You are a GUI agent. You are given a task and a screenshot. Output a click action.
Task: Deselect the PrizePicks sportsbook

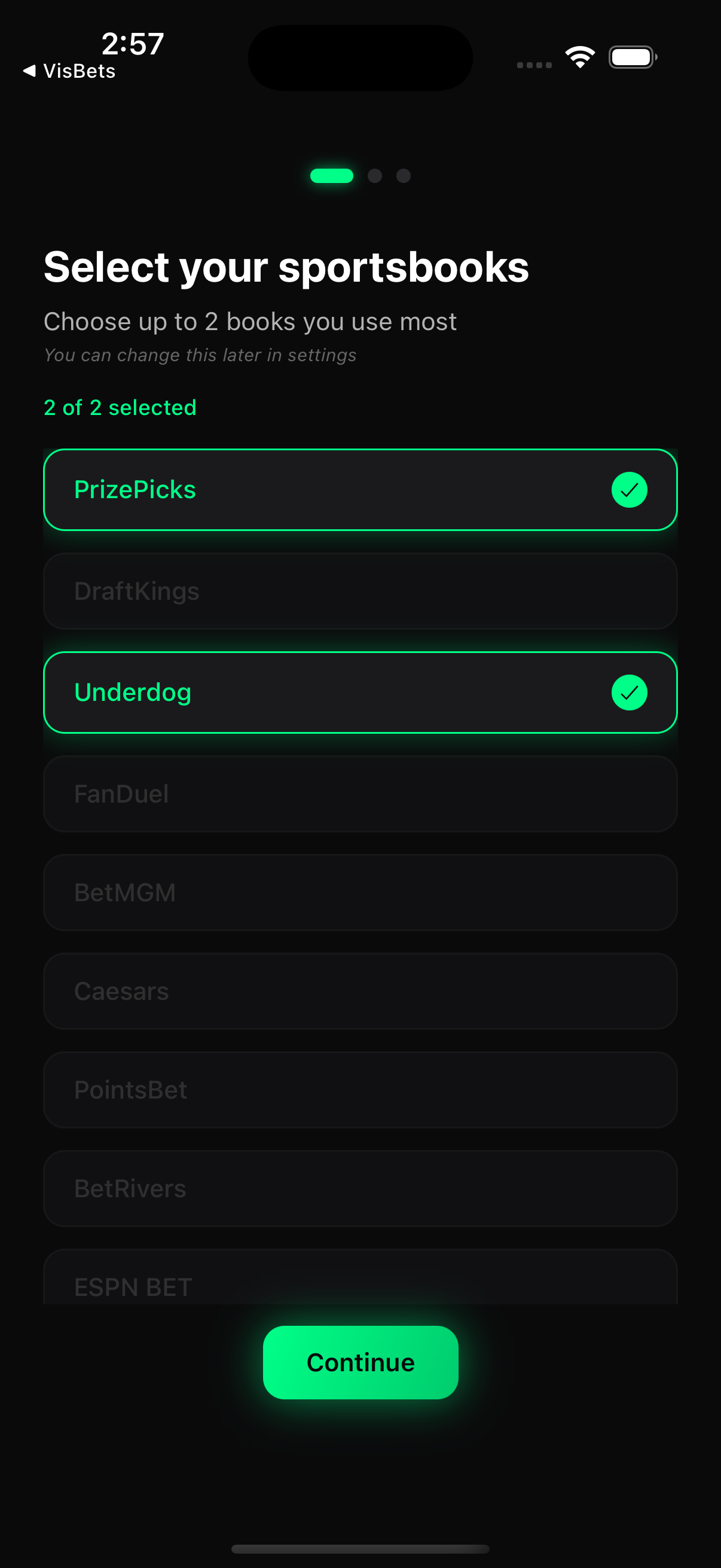[360, 489]
